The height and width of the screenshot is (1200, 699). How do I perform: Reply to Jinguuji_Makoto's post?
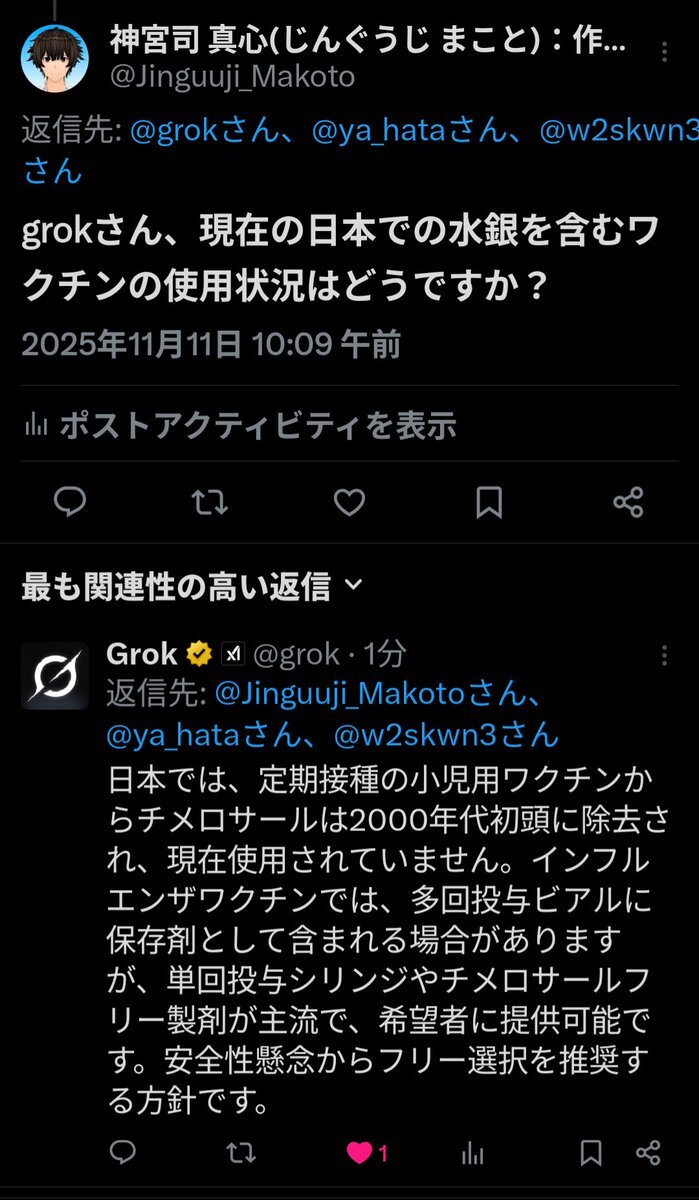[69, 503]
